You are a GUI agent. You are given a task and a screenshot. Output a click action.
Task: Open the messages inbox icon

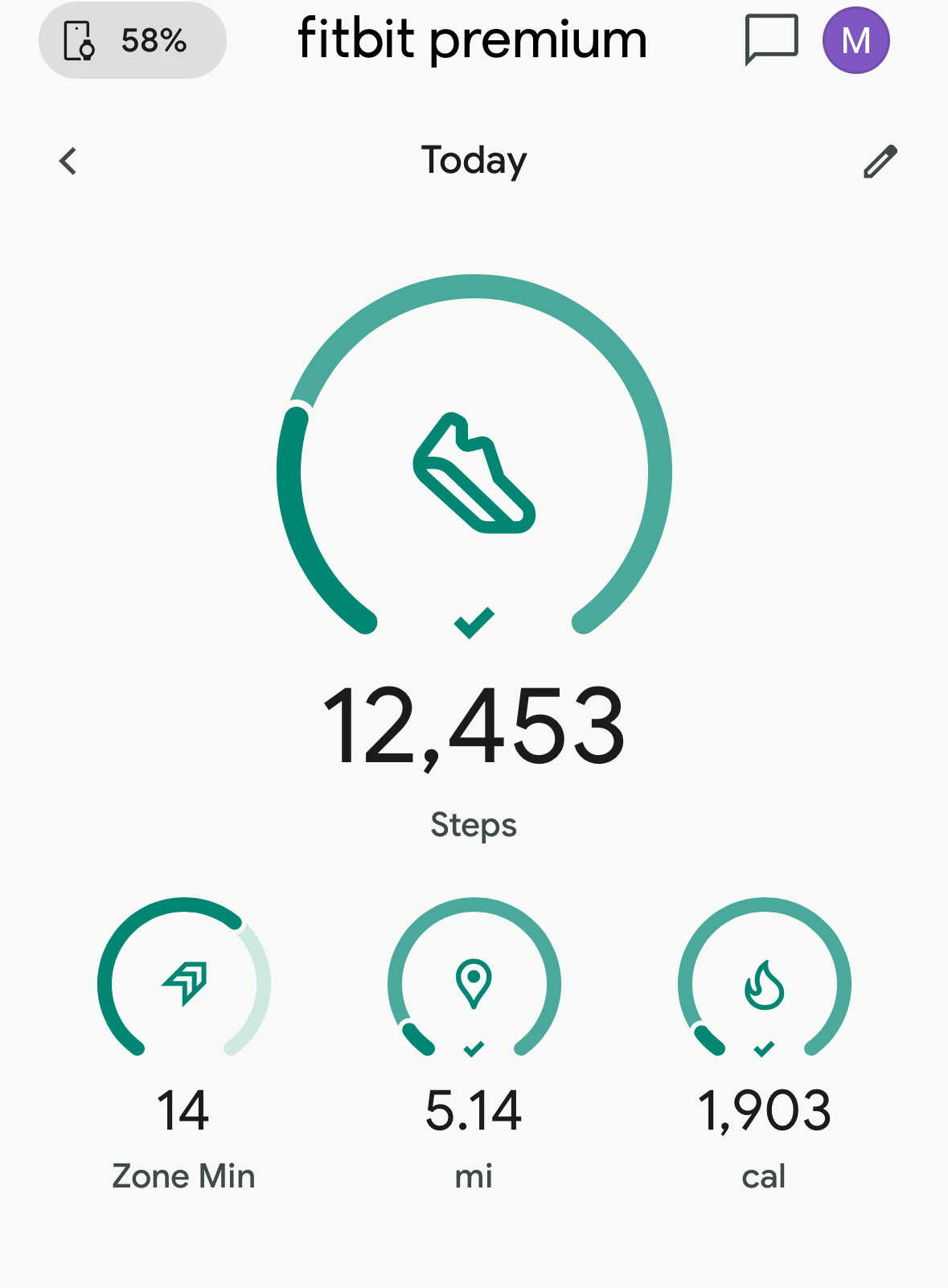tap(771, 39)
